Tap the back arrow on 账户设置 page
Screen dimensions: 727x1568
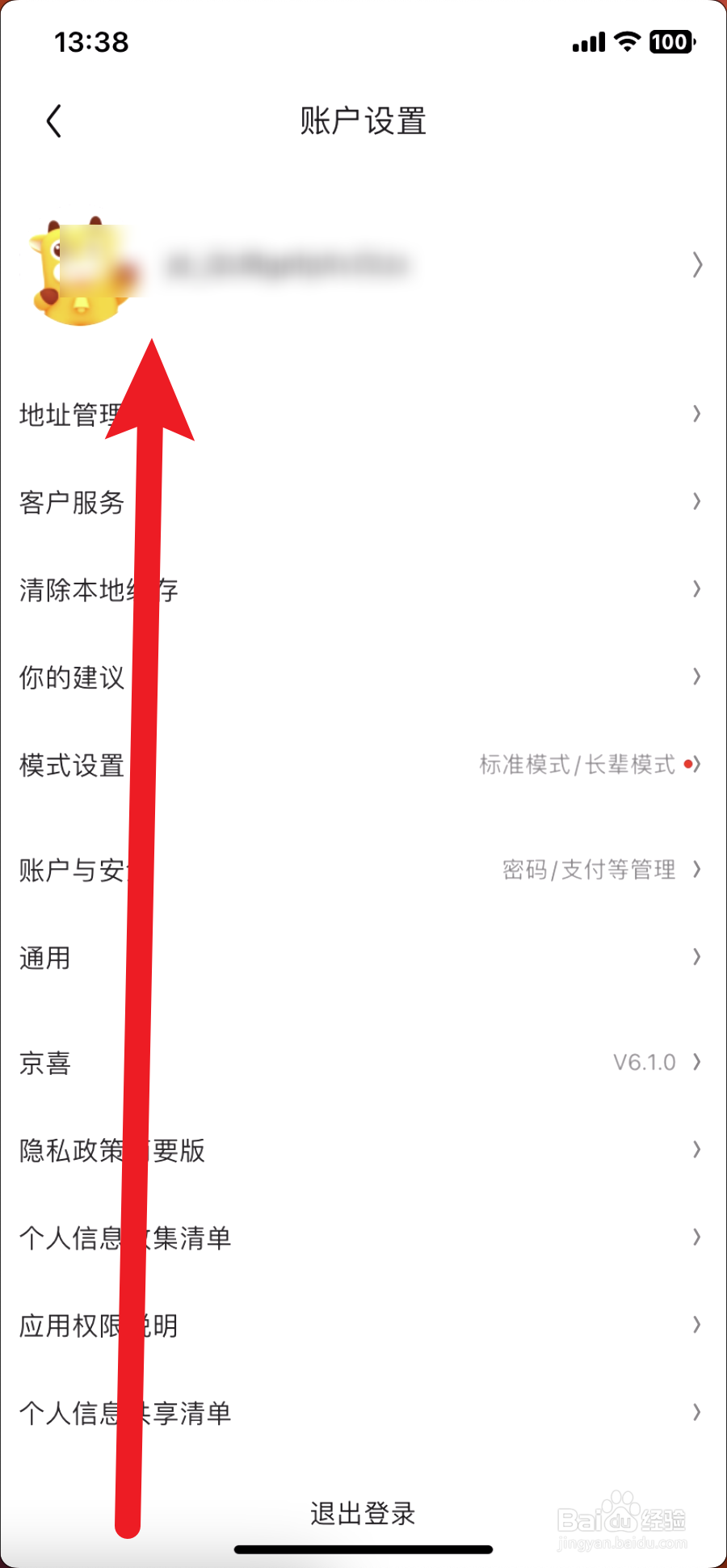coord(53,120)
